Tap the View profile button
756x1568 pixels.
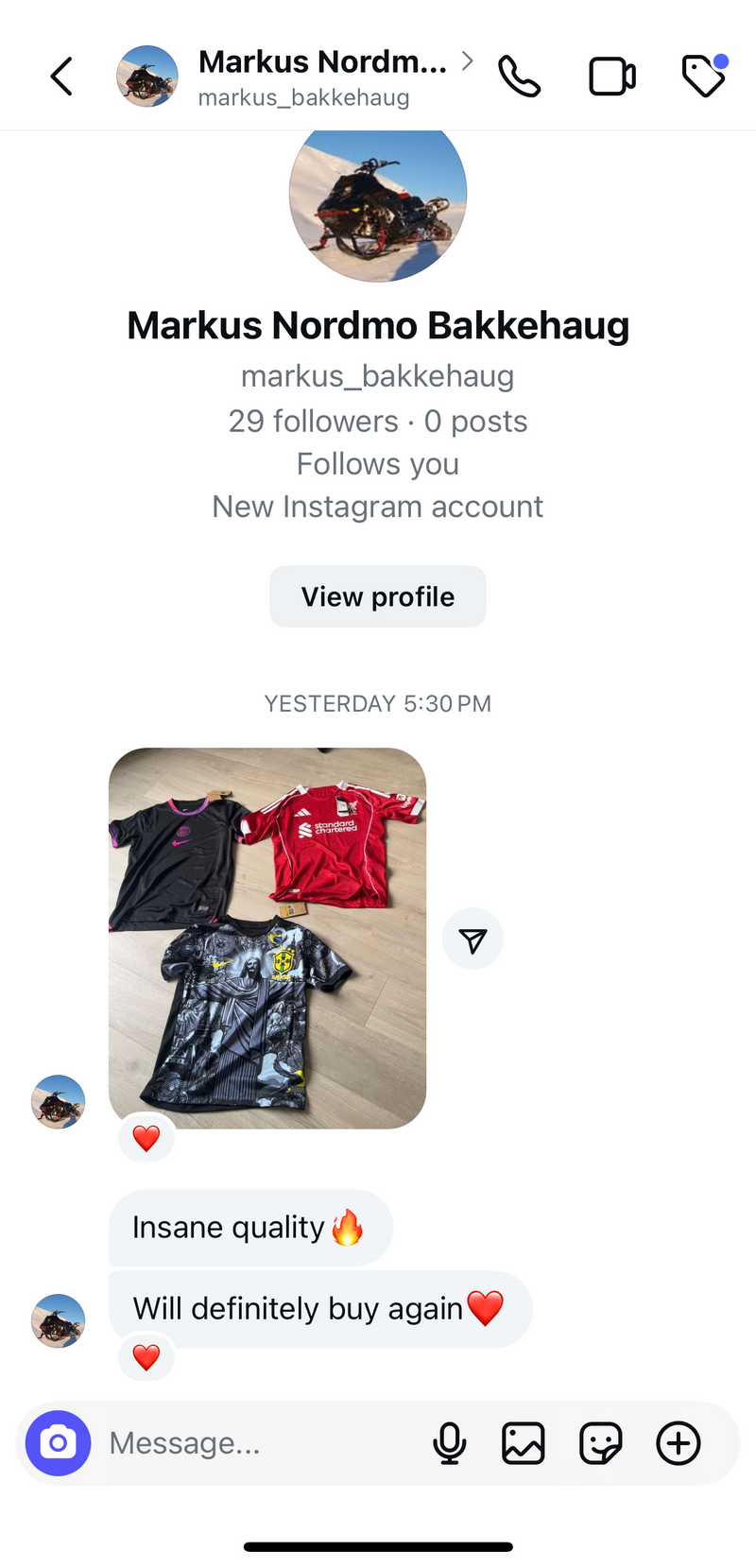pos(377,596)
